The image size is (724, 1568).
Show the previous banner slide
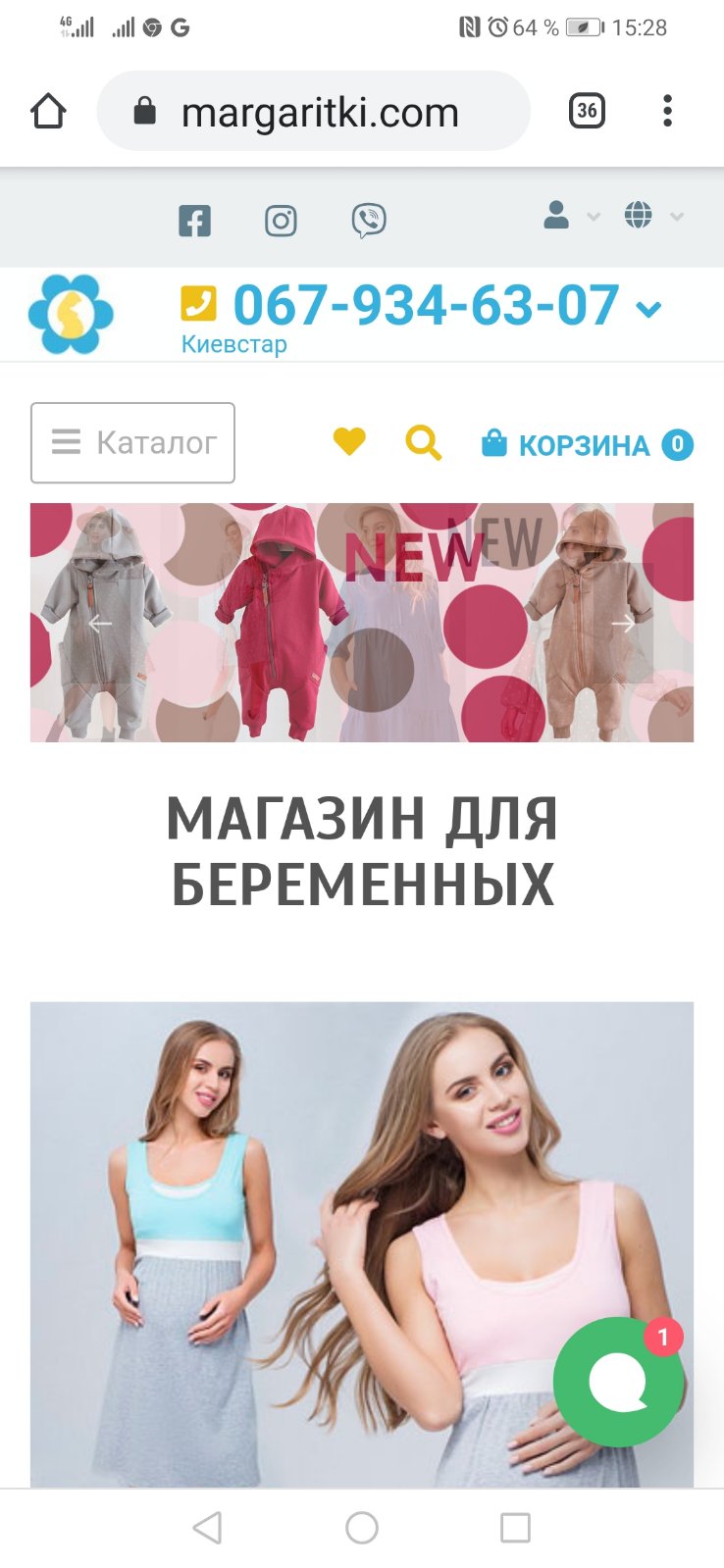click(100, 623)
